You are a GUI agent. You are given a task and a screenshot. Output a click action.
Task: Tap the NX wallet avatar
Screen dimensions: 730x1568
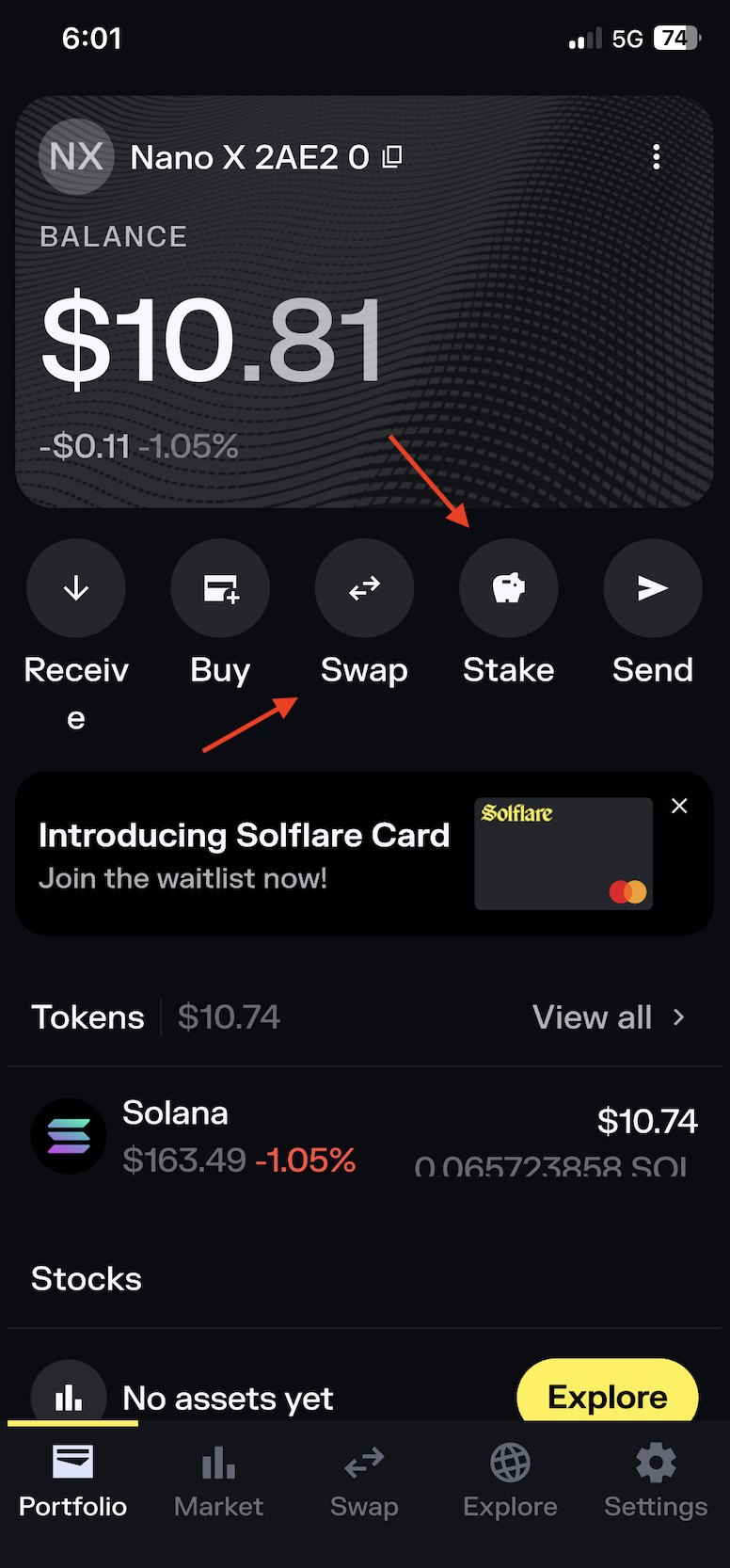pos(76,156)
